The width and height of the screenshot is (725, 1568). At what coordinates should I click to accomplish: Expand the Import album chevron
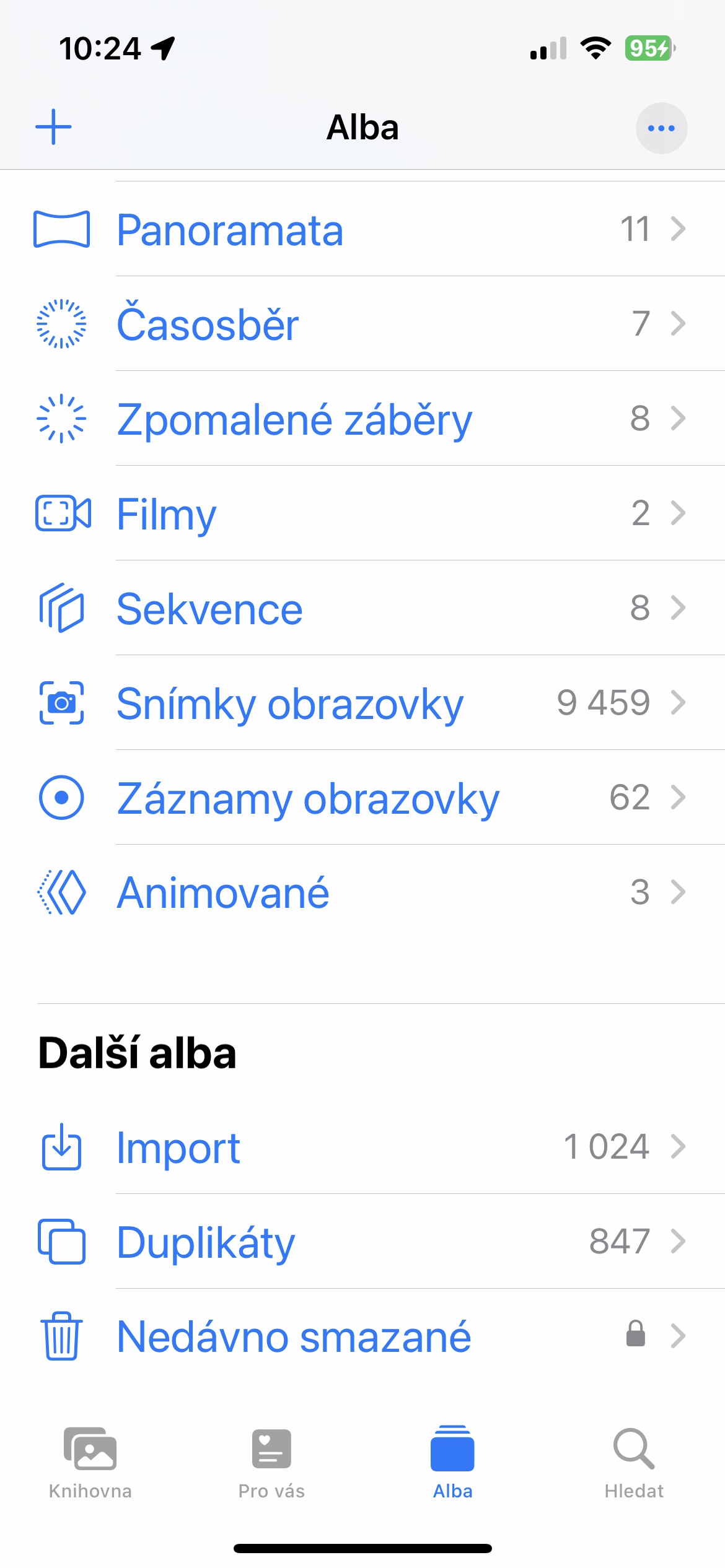click(x=679, y=1146)
